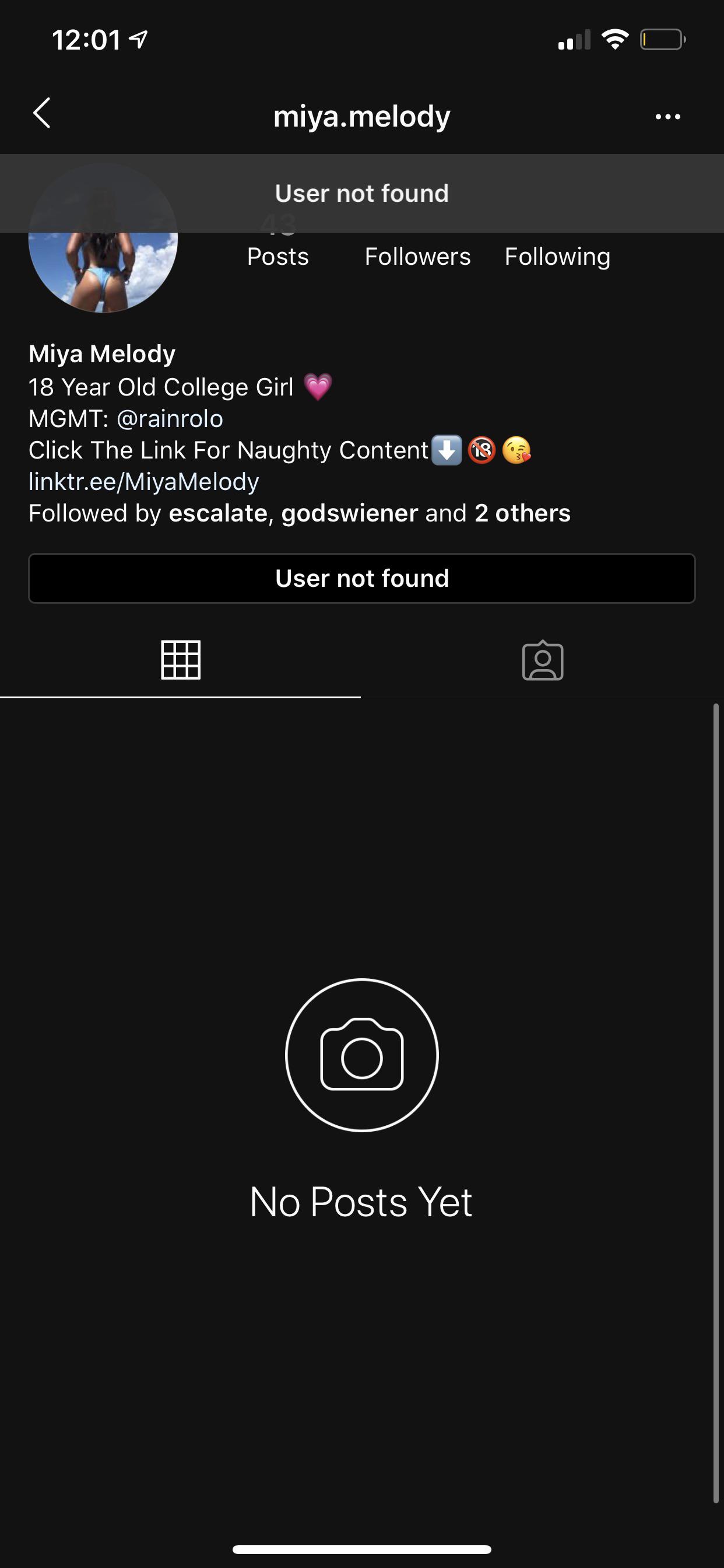Viewport: 724px width, 1568px height.
Task: Switch to the posts grid tab
Action: tap(181, 660)
